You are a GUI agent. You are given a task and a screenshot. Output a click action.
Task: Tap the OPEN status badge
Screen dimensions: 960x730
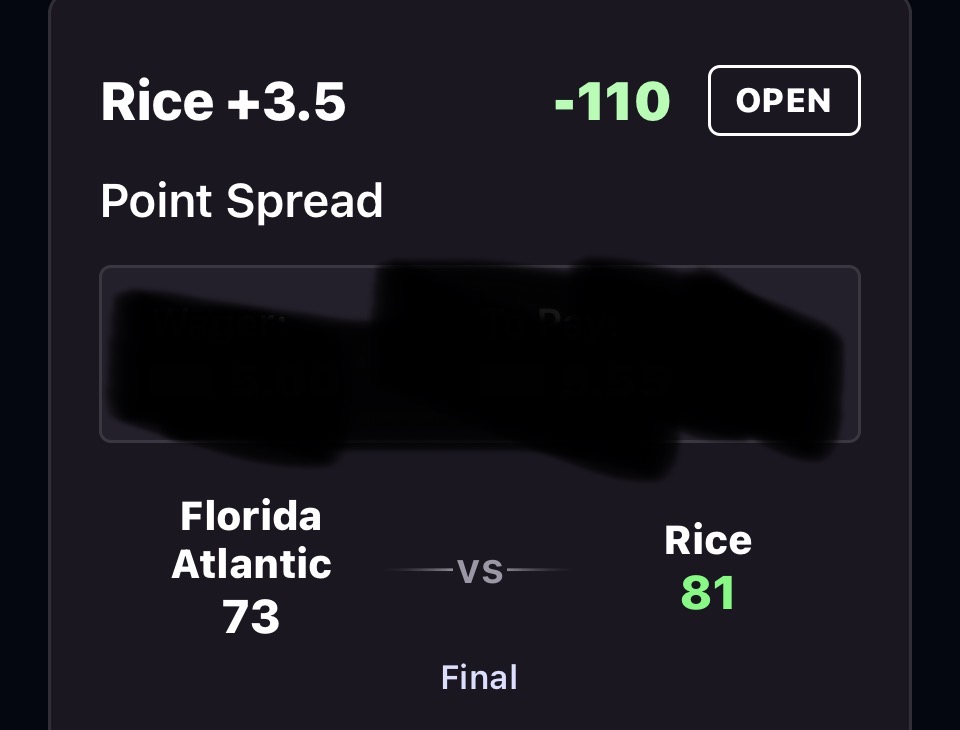[783, 100]
